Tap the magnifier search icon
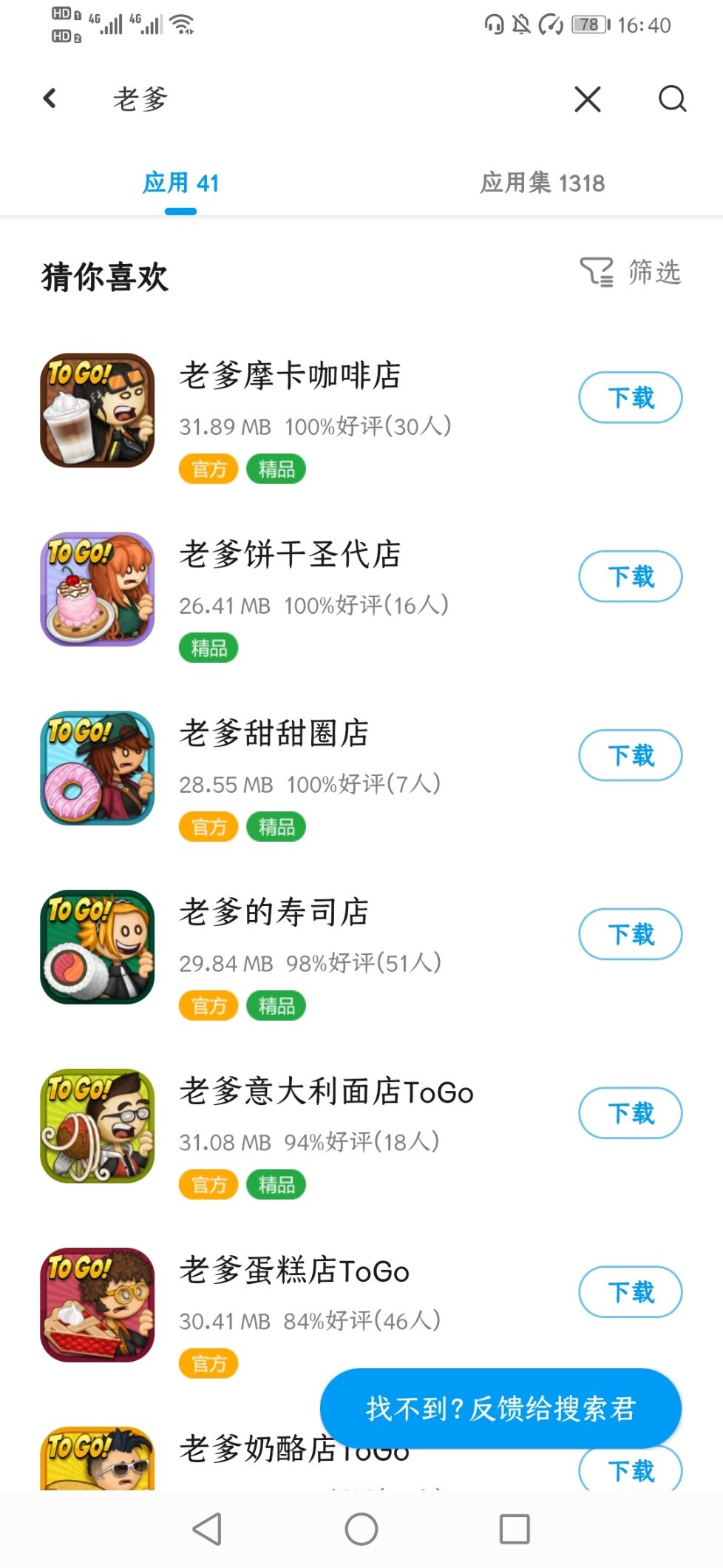723x1568 pixels. click(x=672, y=98)
